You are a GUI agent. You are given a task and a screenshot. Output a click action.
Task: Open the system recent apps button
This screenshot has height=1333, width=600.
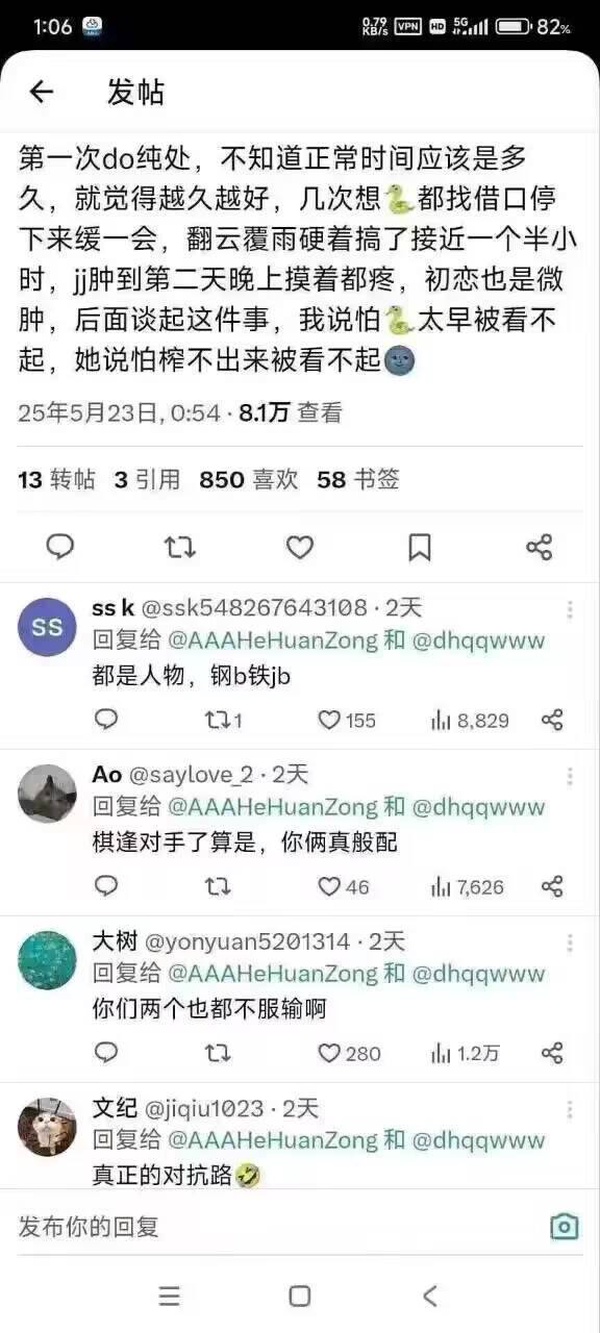pos(169,1297)
